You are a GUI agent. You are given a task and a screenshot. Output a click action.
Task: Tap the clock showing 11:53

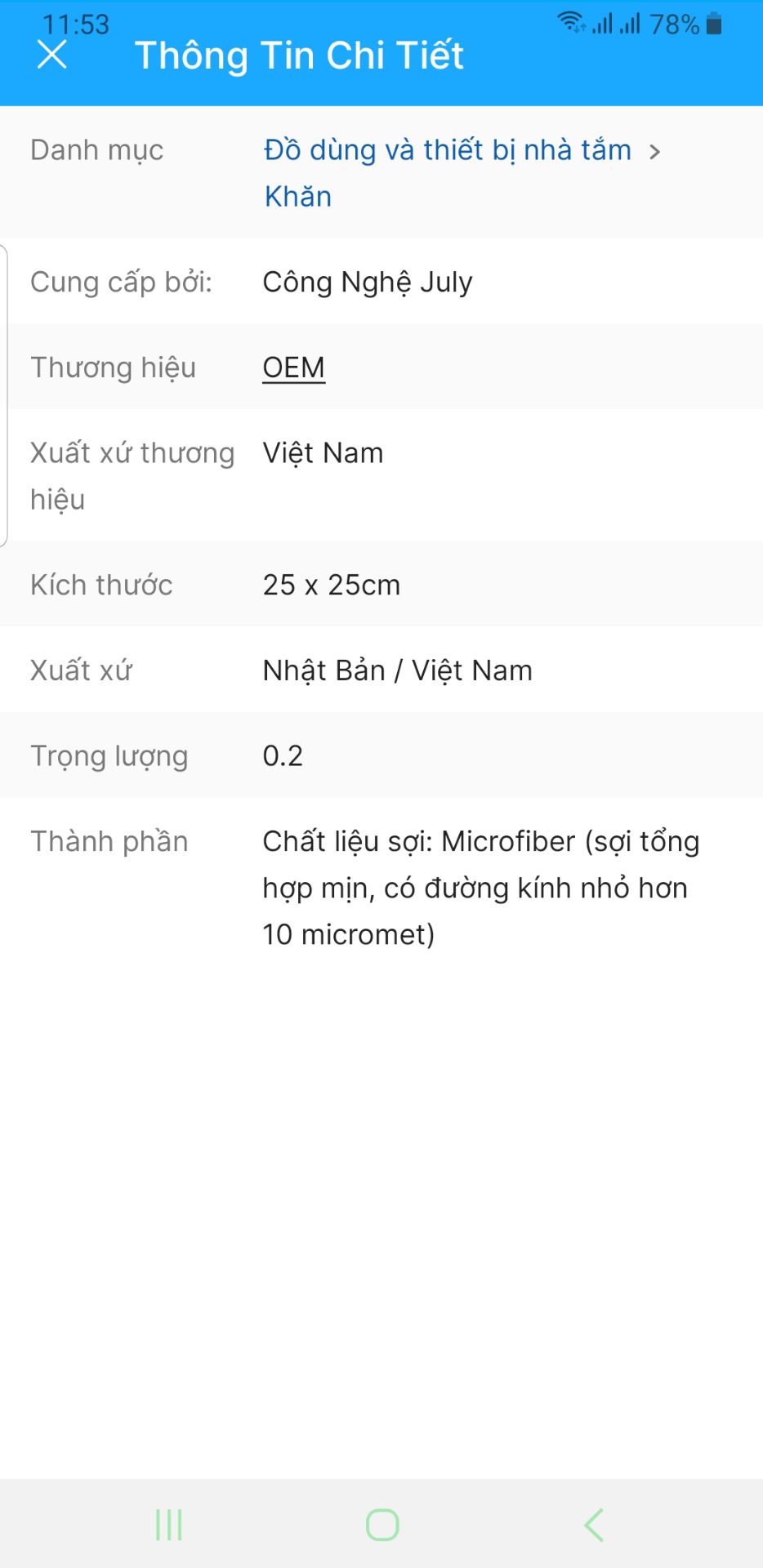76,24
